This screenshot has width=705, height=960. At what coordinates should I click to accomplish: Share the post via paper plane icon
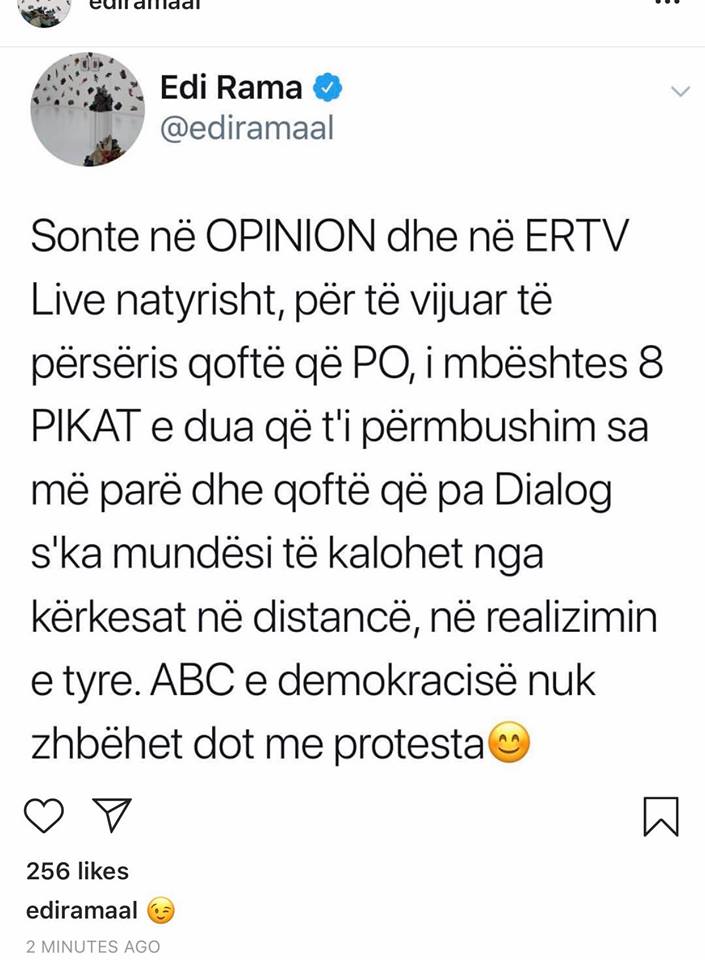tap(111, 815)
